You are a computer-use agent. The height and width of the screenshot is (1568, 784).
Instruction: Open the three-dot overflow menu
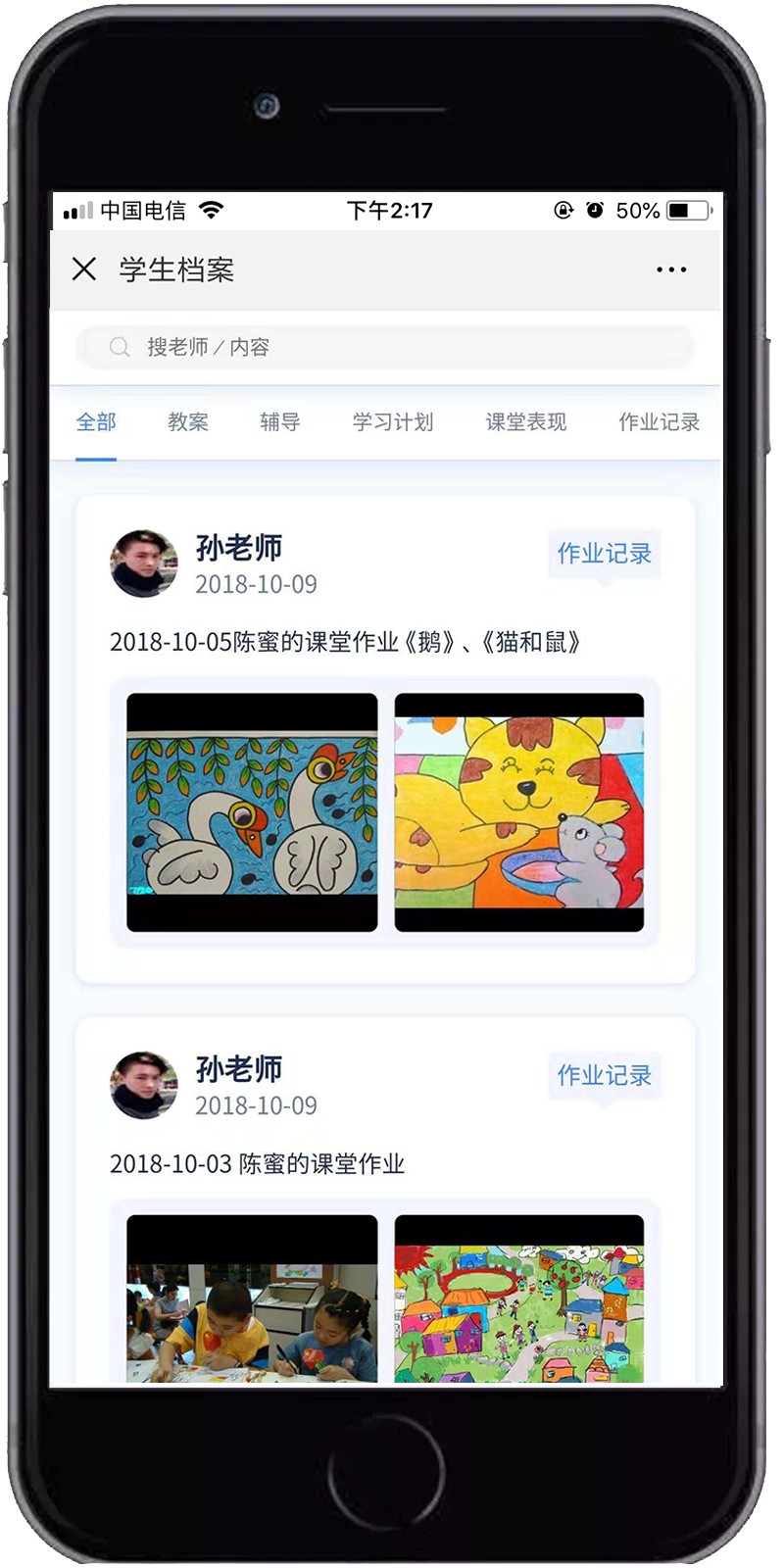671,269
